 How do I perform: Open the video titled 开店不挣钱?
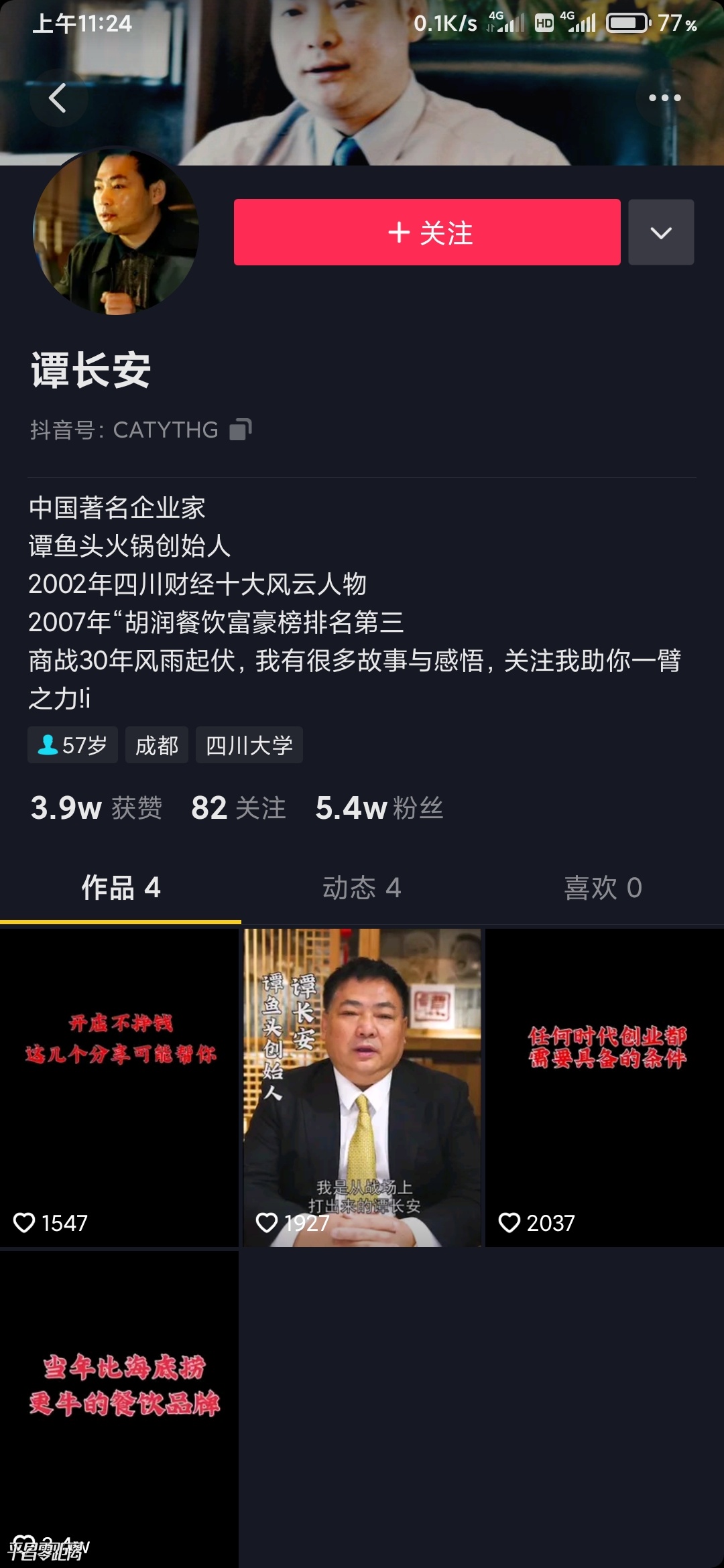(119, 1087)
